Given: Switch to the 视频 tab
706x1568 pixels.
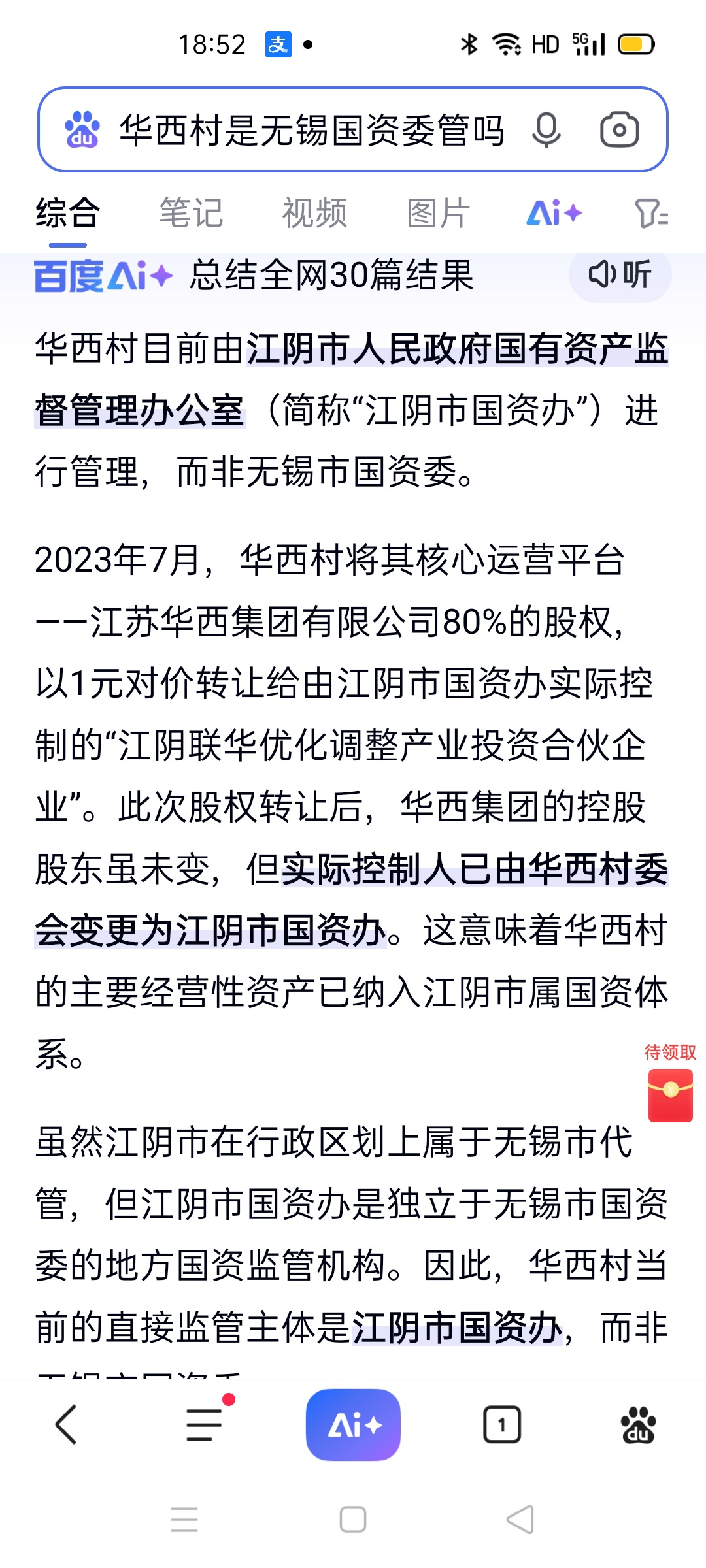Looking at the screenshot, I should (x=314, y=213).
